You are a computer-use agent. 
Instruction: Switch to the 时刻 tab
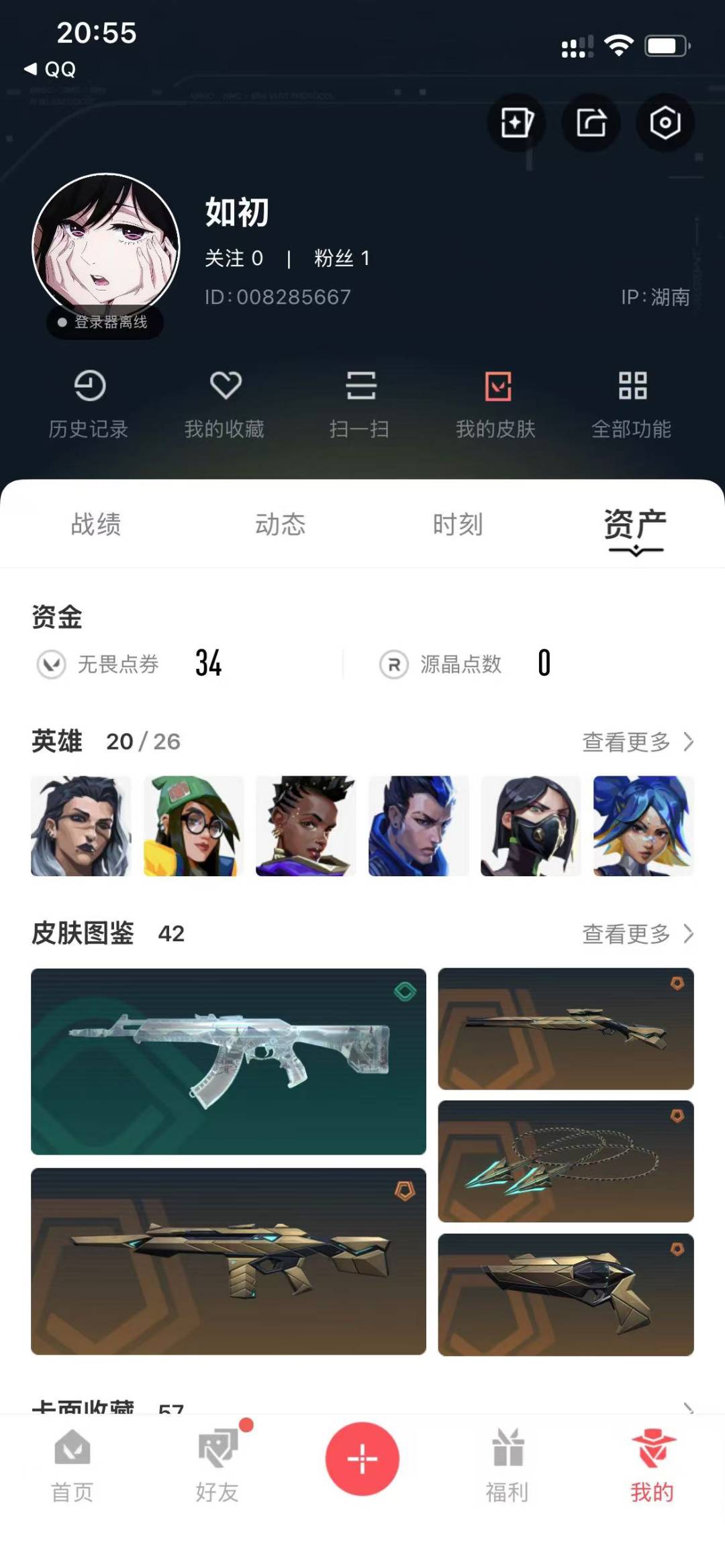click(458, 524)
